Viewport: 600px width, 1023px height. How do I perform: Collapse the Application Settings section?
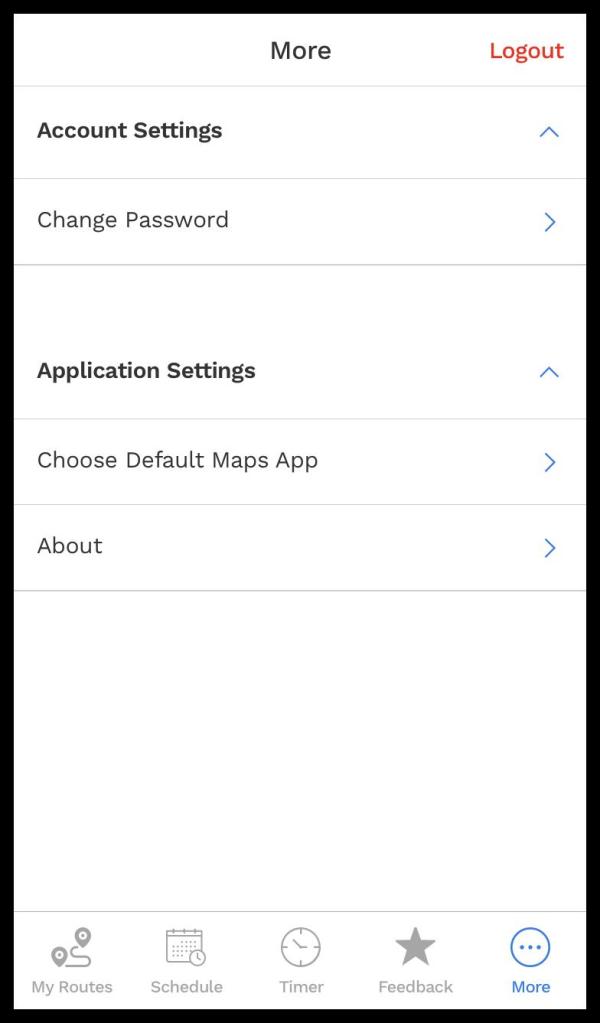[x=548, y=372]
